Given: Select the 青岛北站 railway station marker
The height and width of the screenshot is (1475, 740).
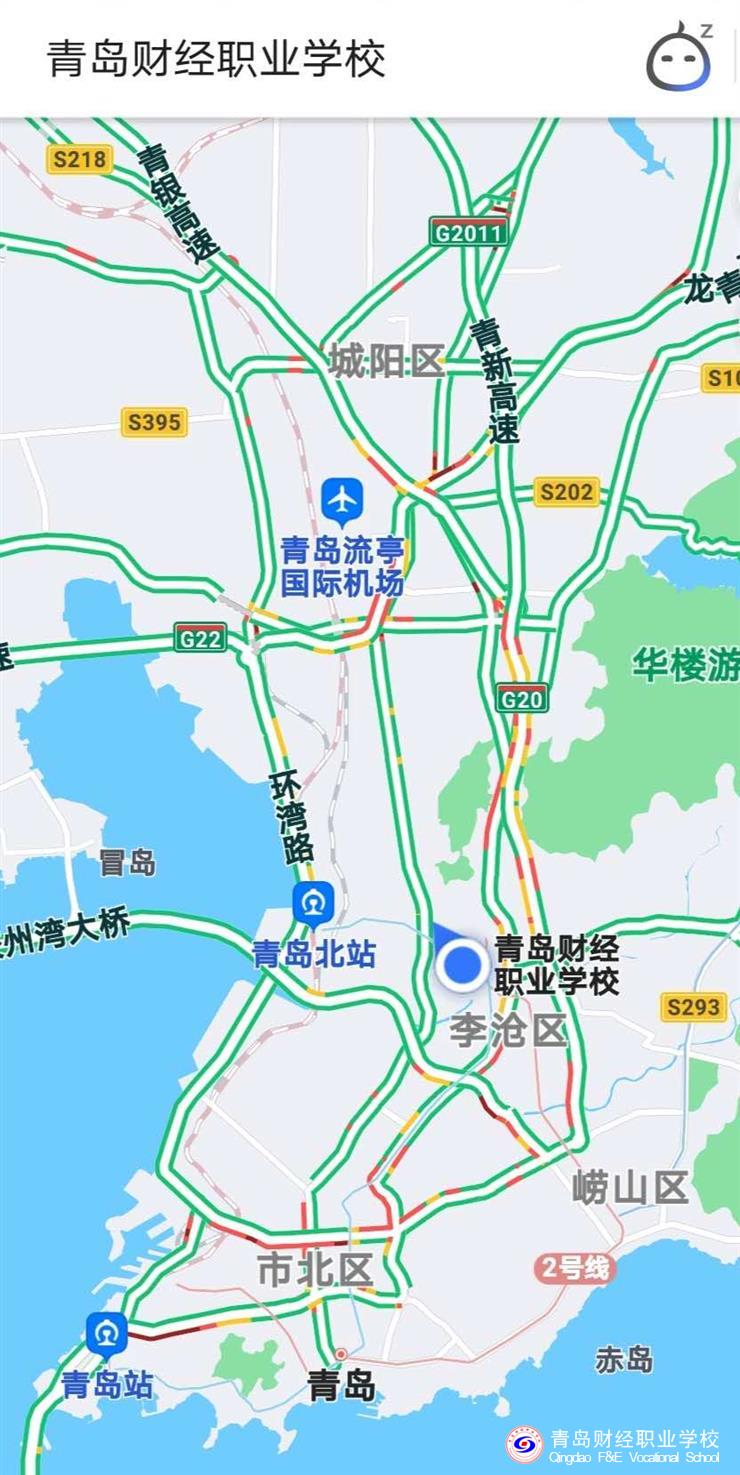Looking at the screenshot, I should tap(314, 906).
